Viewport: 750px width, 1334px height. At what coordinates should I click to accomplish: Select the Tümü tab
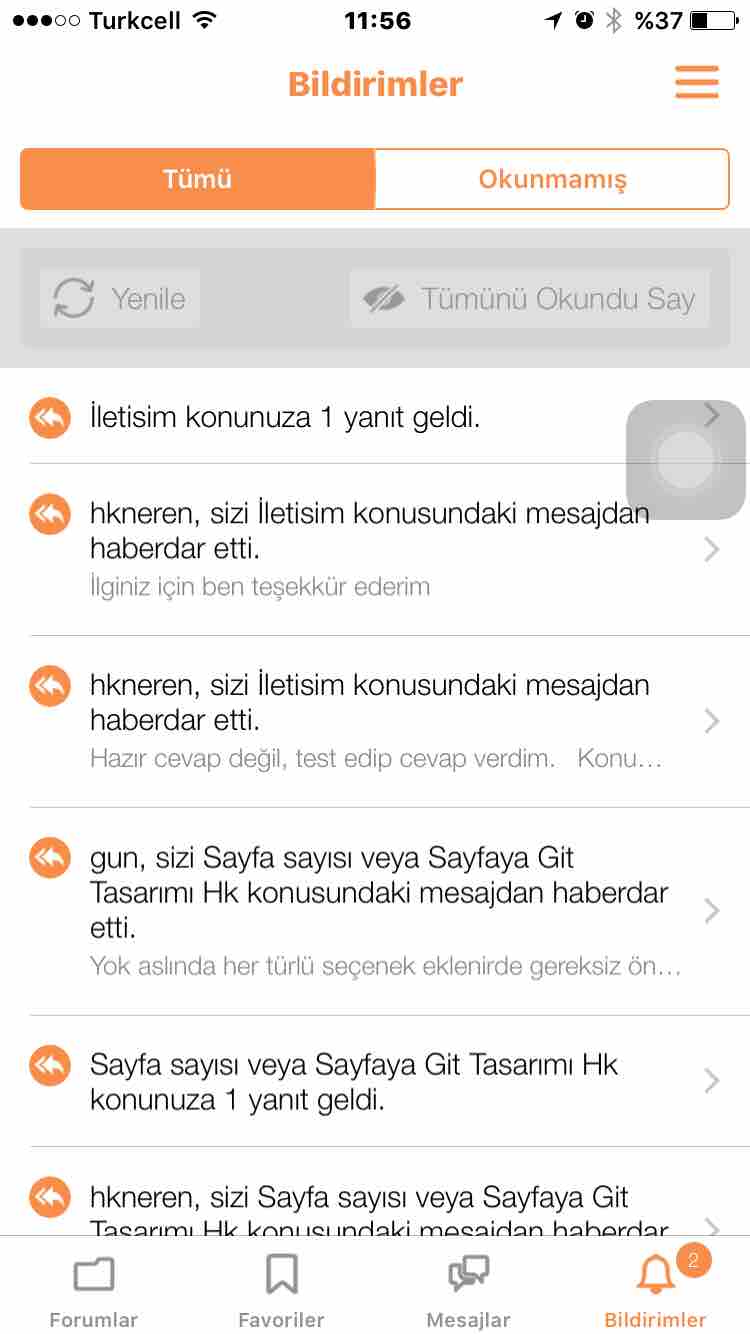pos(197,179)
